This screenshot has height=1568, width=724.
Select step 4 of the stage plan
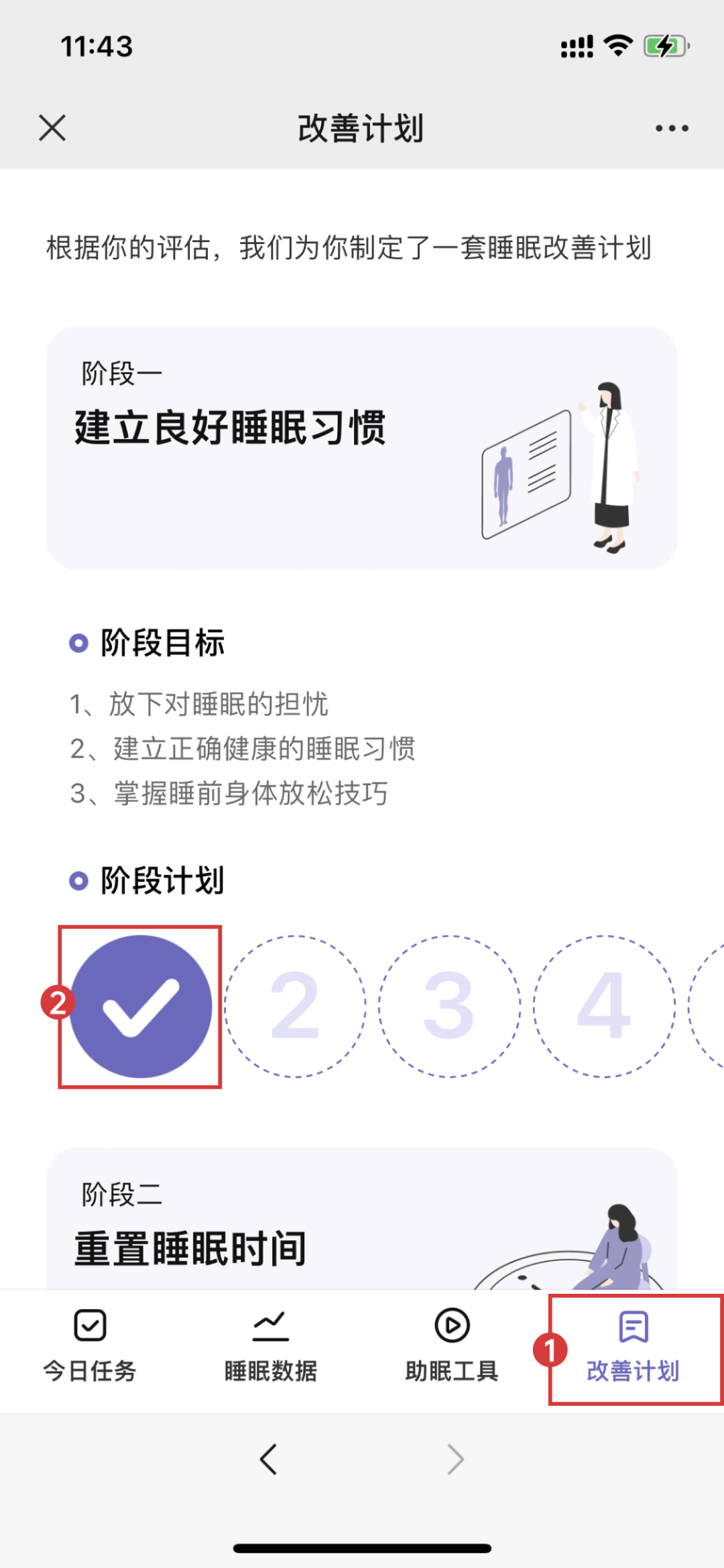(604, 1006)
